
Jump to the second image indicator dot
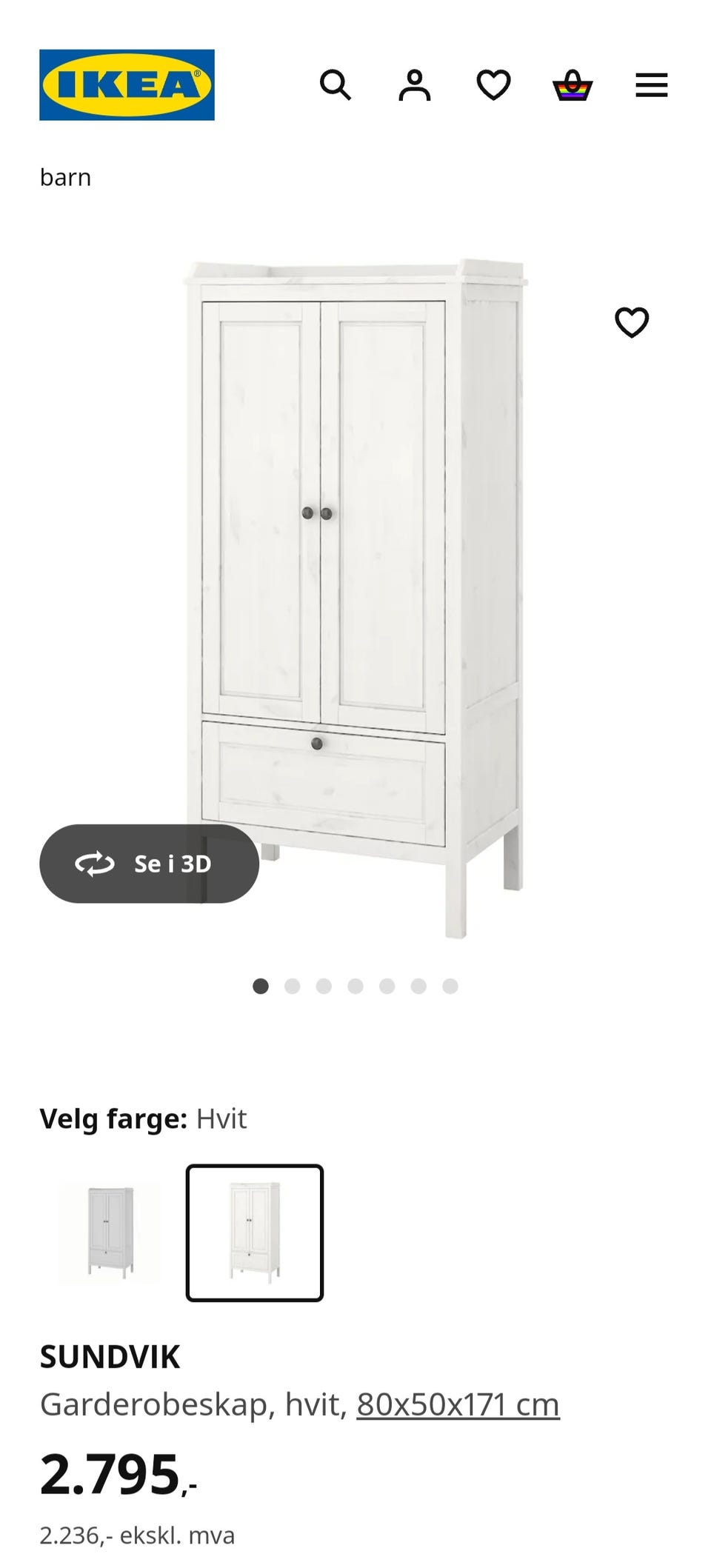(293, 987)
